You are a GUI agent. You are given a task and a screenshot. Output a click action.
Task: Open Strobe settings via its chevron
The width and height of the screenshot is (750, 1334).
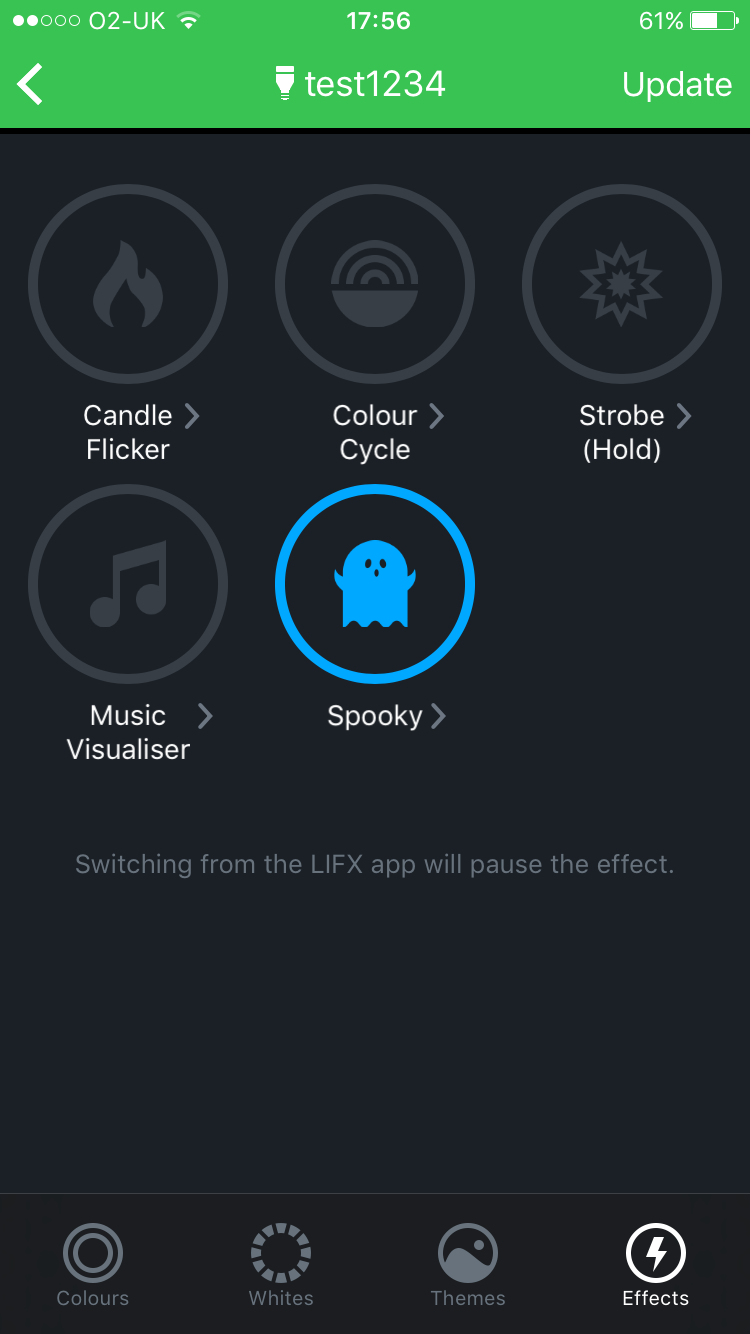tap(684, 416)
